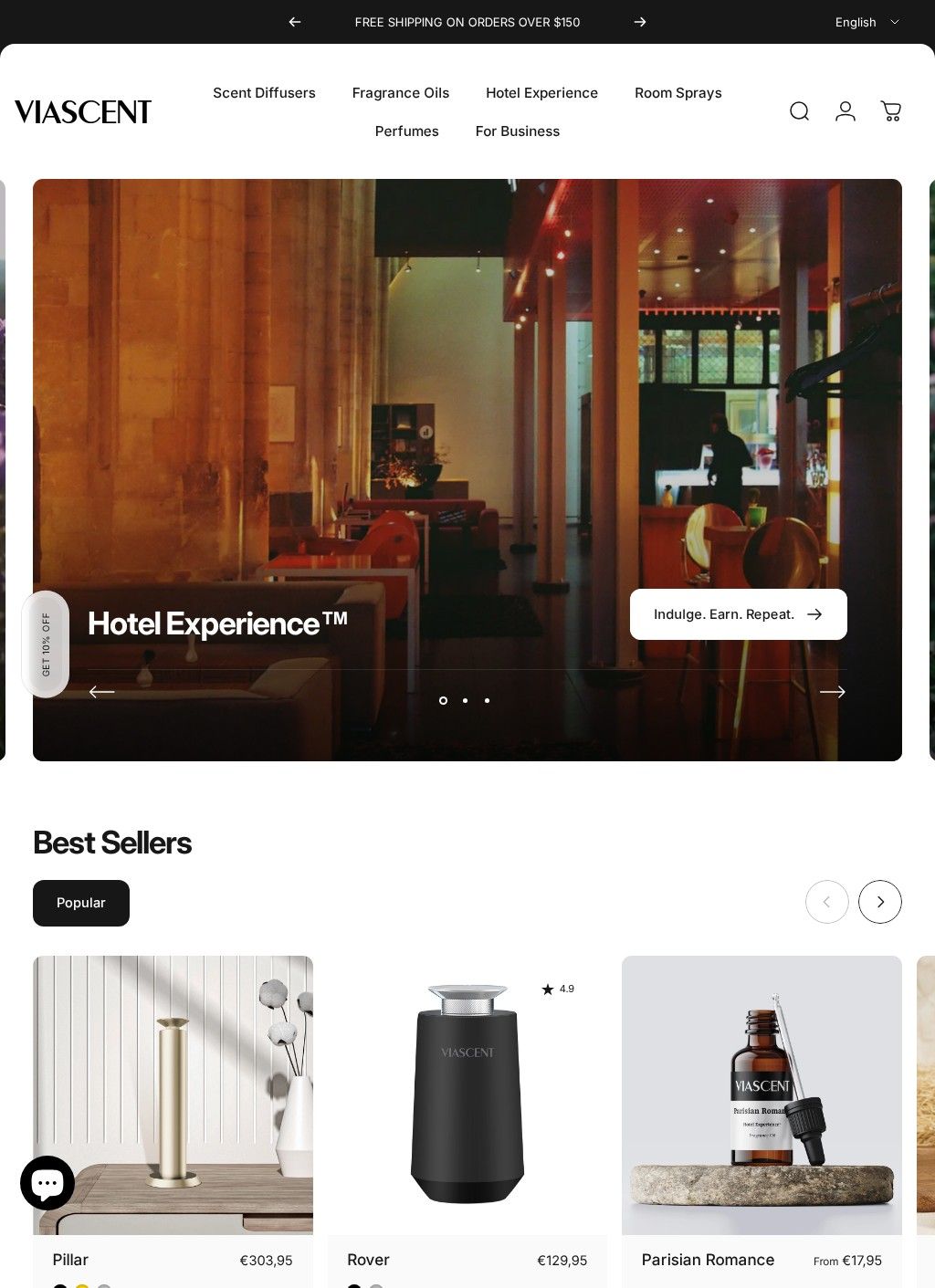Open the Get 10% Off tab
Screen dimensions: 935x1288
pos(46,644)
